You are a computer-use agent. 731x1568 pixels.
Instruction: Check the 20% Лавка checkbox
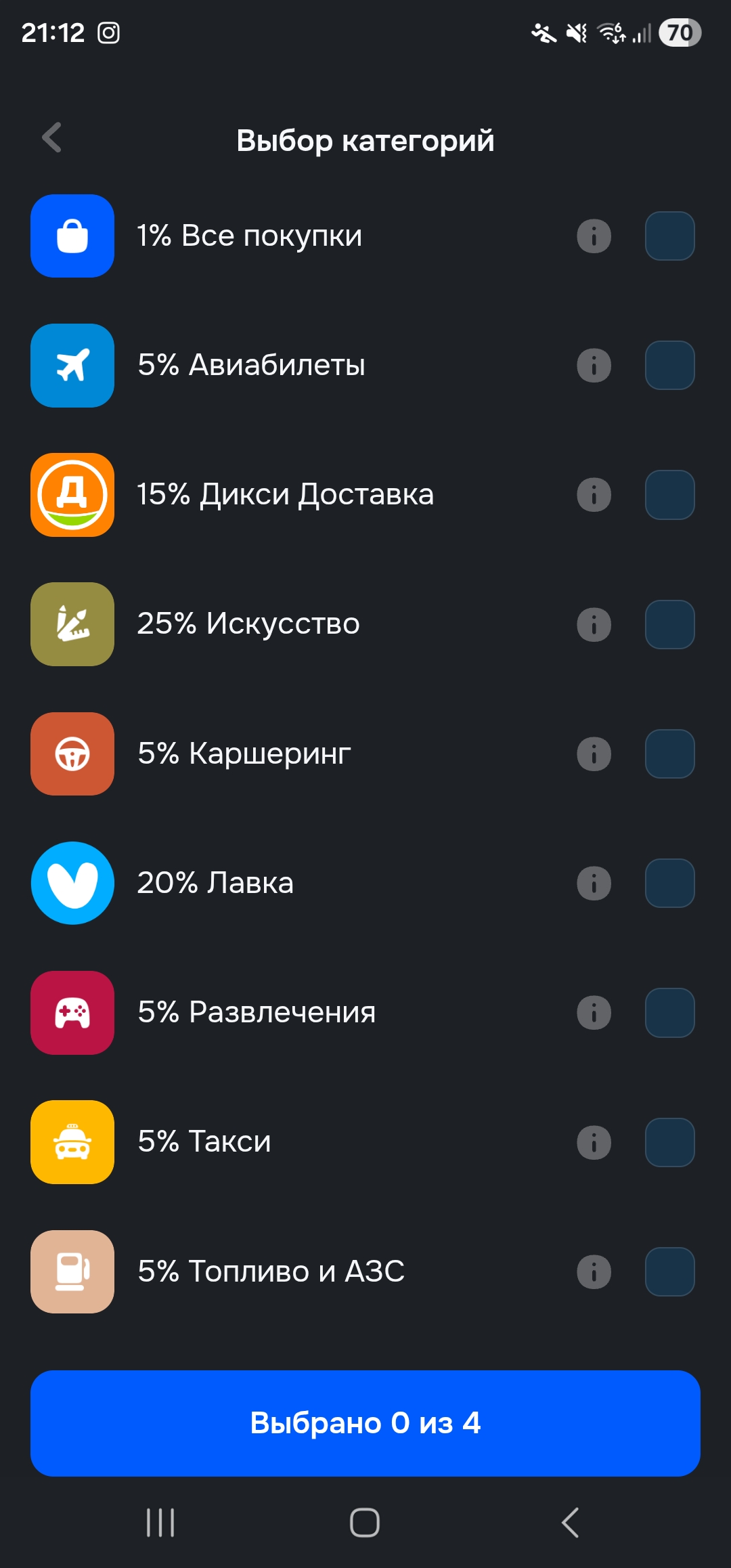[x=669, y=884]
